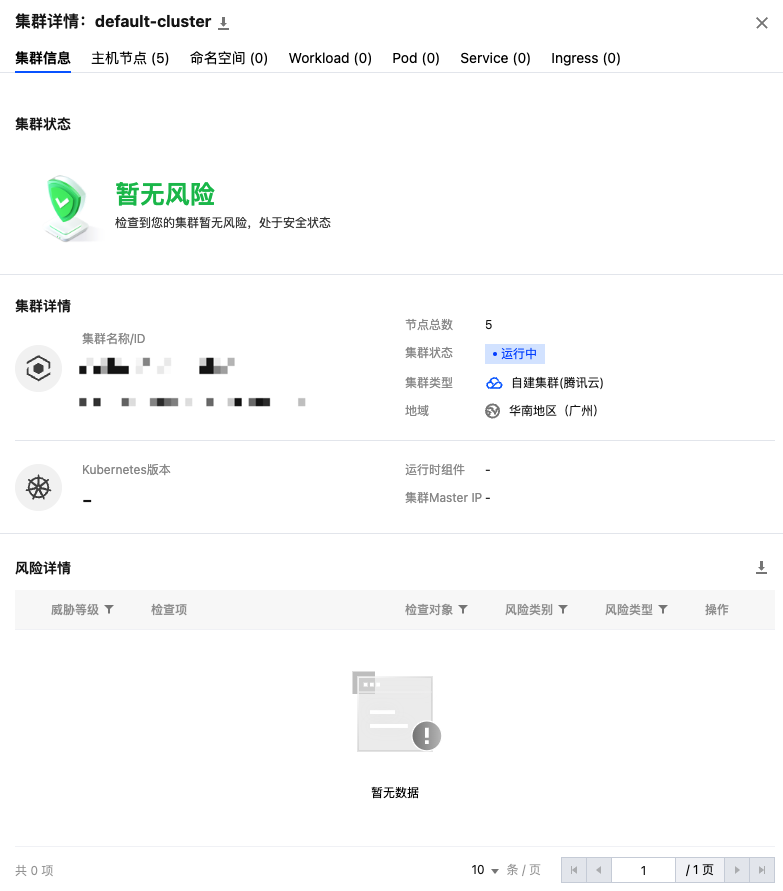Tap the page number input field
783x891 pixels.
pos(643,870)
